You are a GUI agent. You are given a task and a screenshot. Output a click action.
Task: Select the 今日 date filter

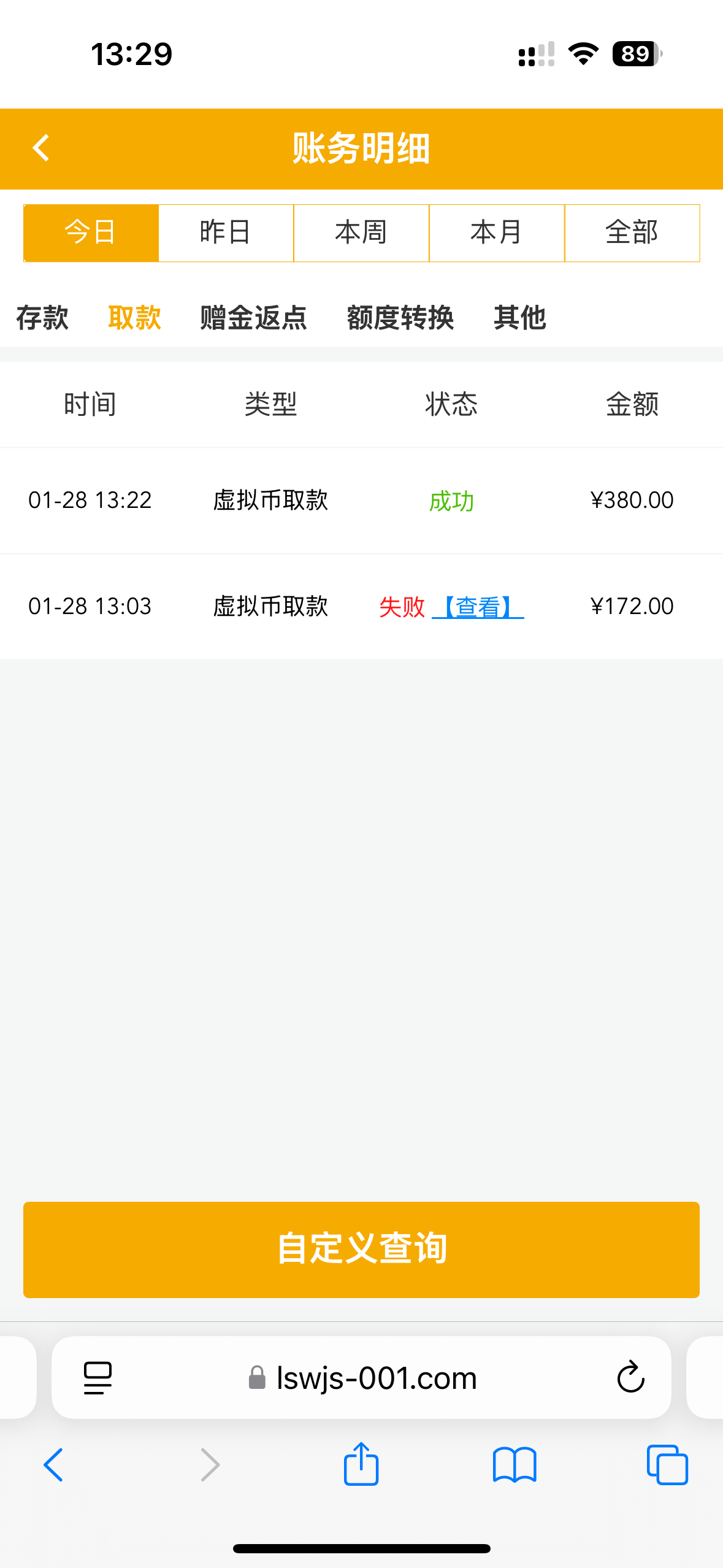91,233
